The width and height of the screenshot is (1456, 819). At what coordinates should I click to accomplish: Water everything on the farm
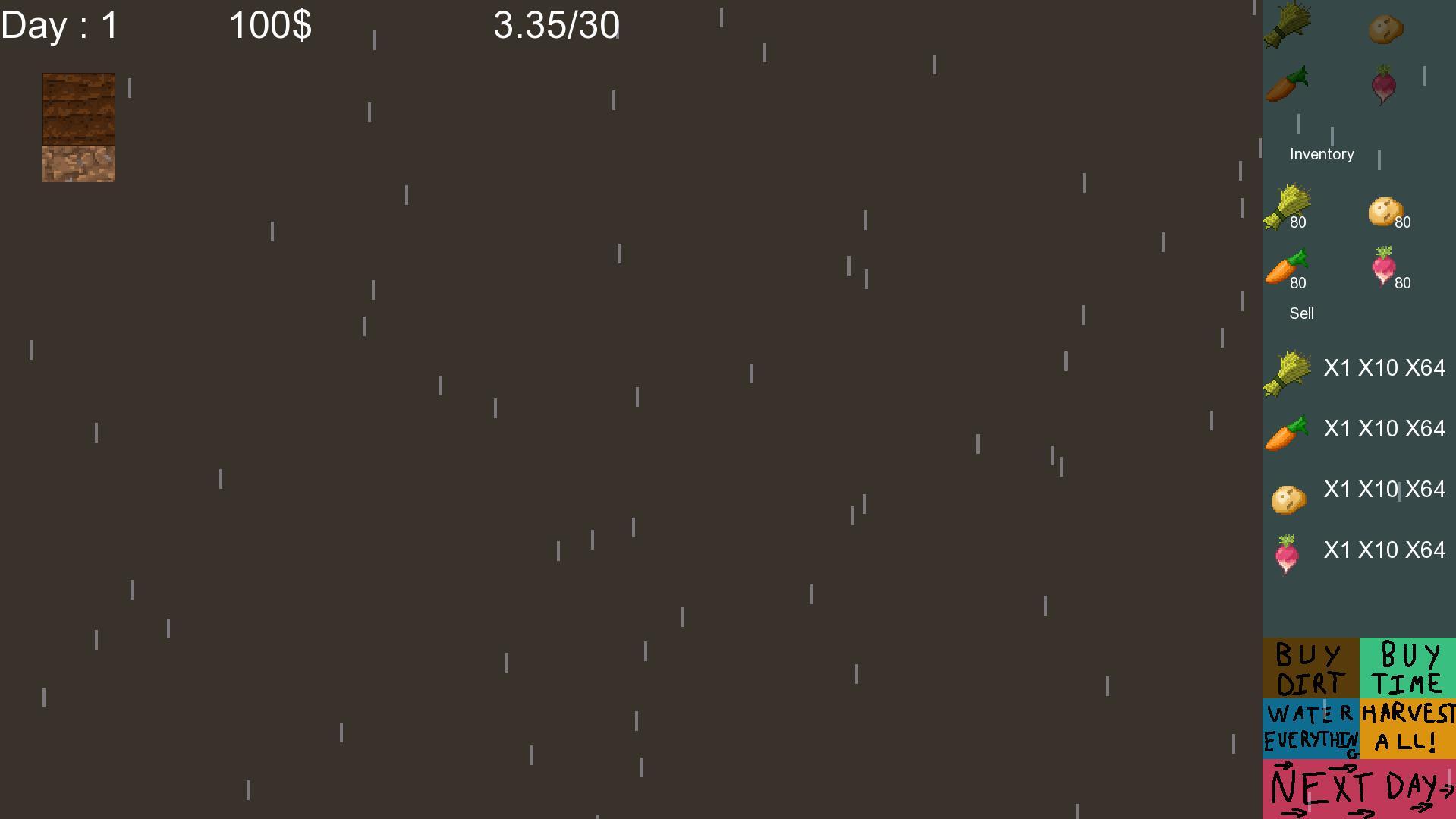pos(1310,729)
